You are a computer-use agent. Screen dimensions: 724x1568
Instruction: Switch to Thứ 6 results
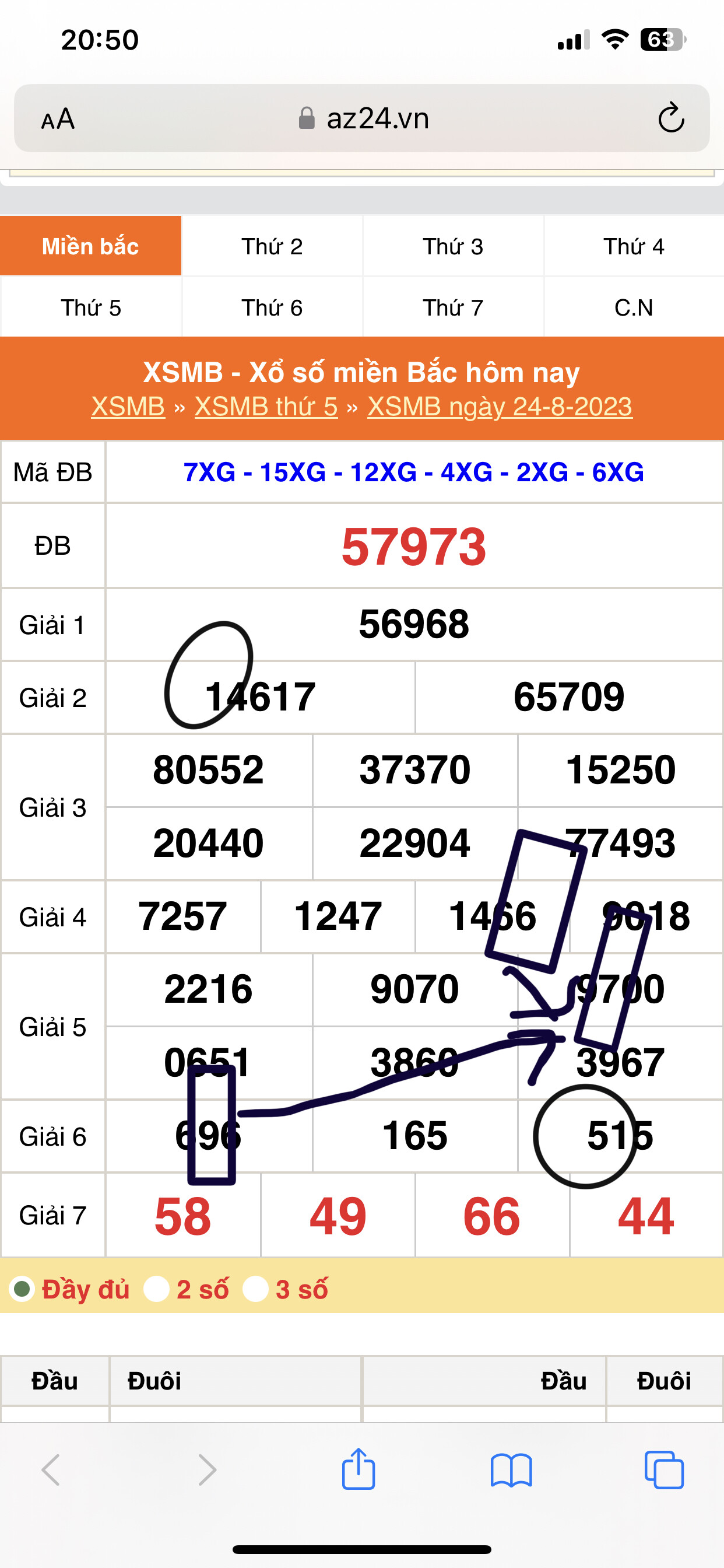[272, 307]
